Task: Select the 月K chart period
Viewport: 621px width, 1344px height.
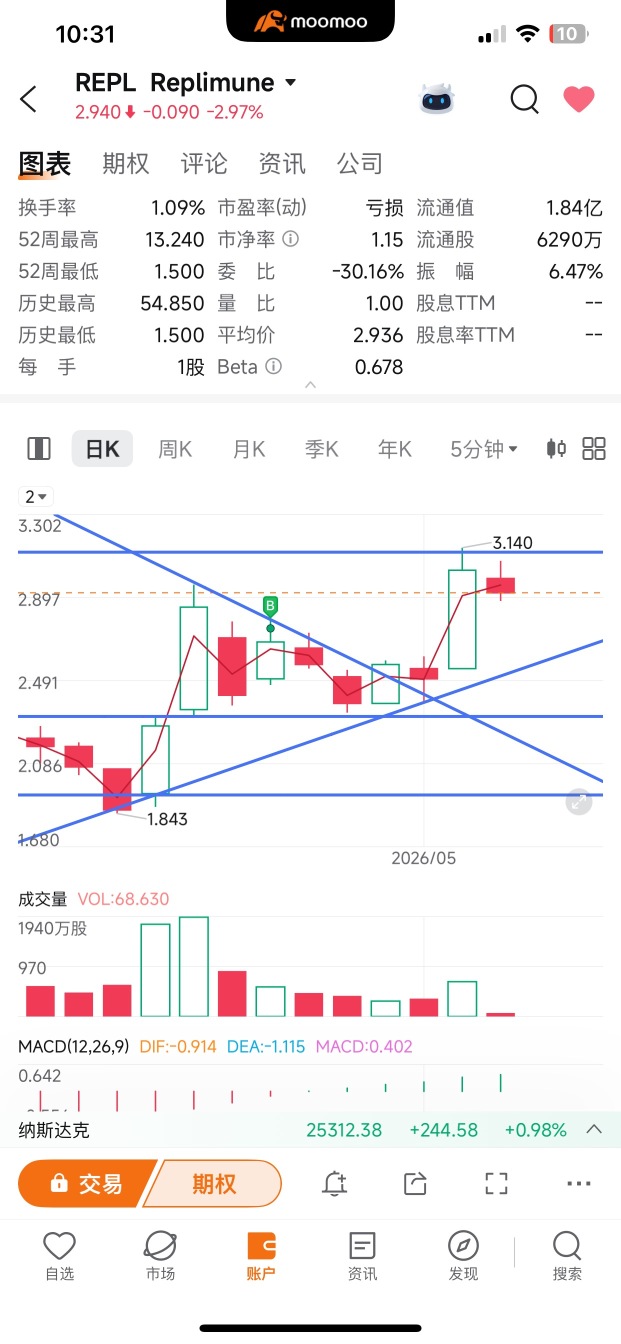Action: point(249,449)
